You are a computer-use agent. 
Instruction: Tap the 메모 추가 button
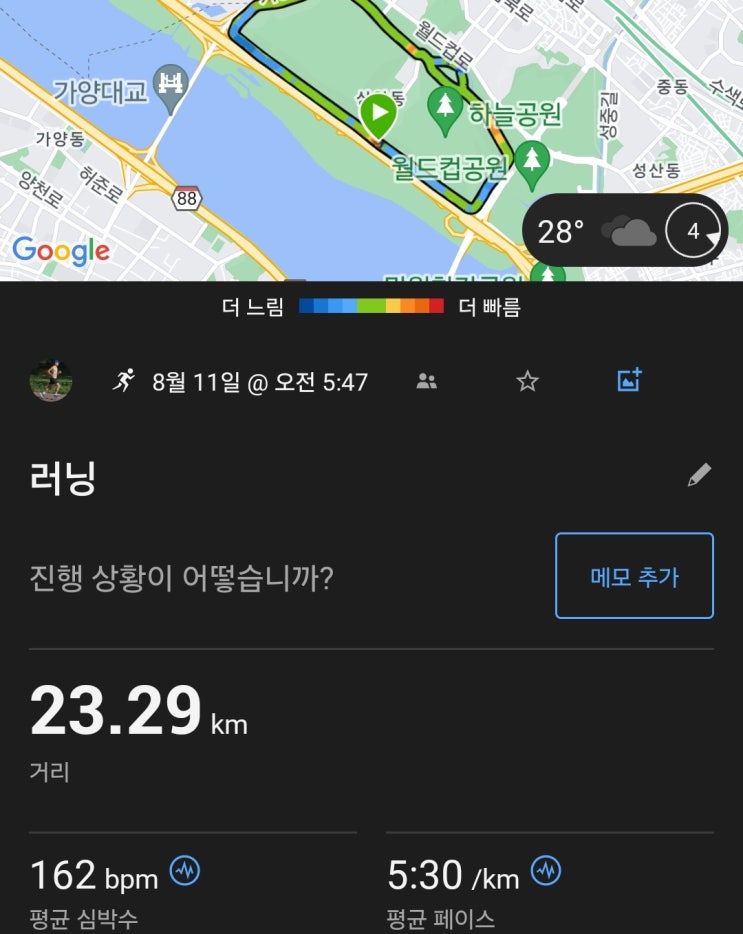634,576
